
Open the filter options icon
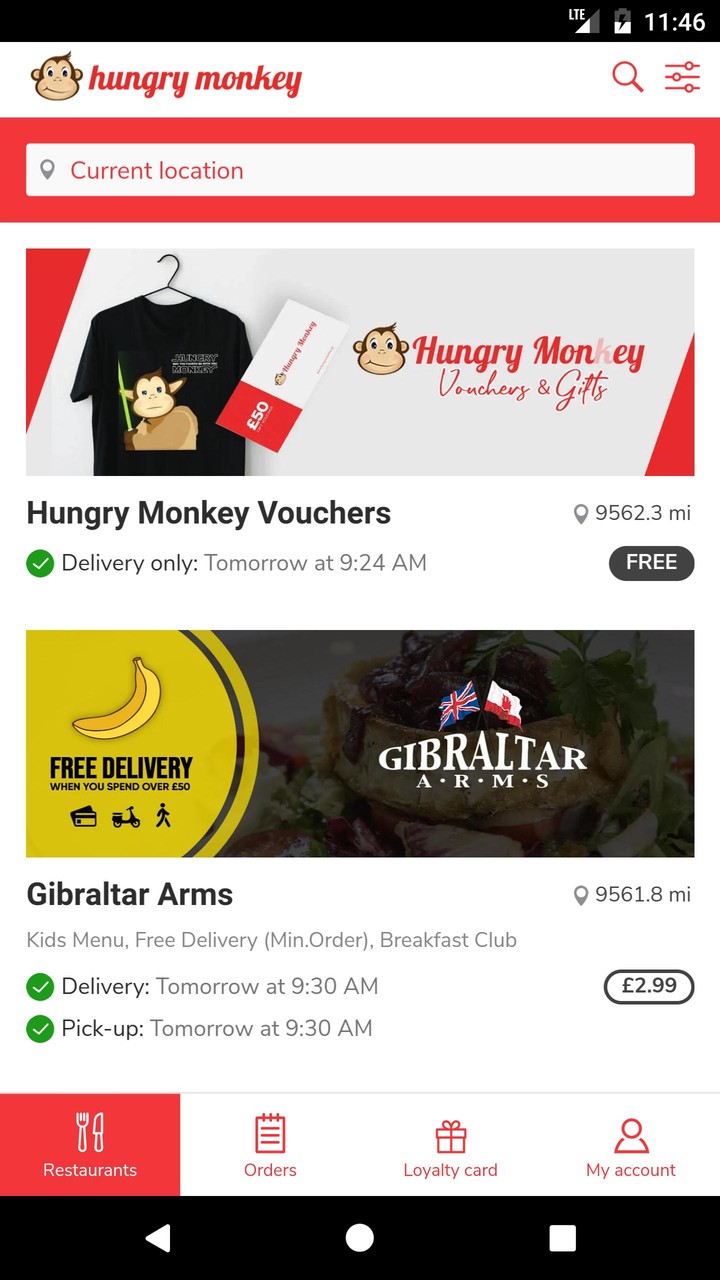pos(682,76)
